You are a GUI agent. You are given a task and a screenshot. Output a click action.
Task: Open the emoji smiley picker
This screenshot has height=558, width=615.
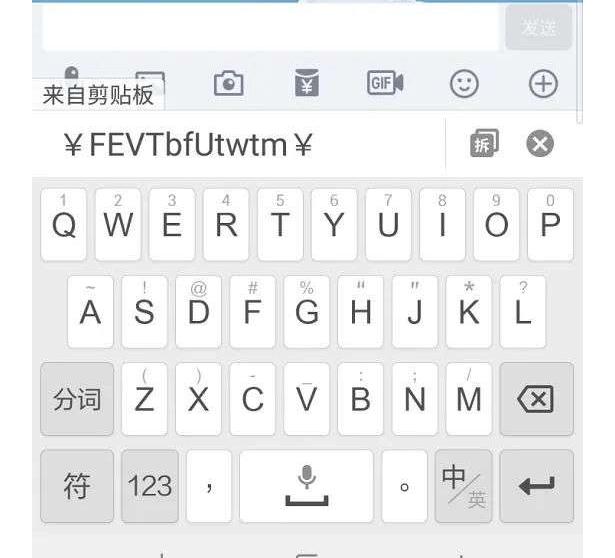[464, 84]
